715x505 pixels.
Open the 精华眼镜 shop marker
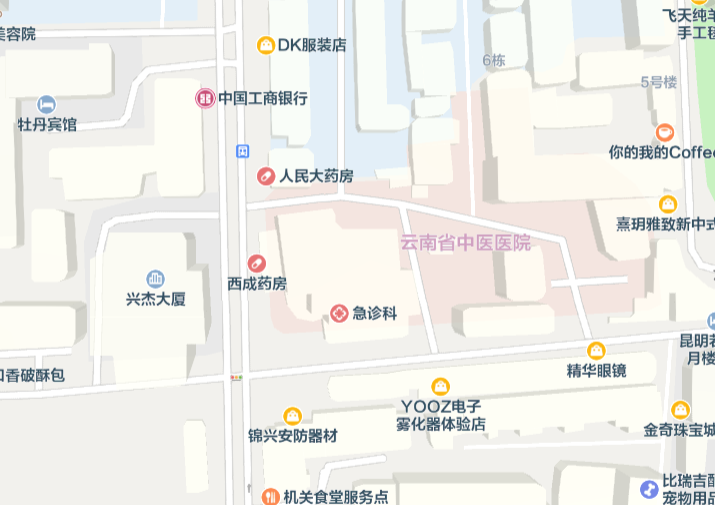click(597, 350)
